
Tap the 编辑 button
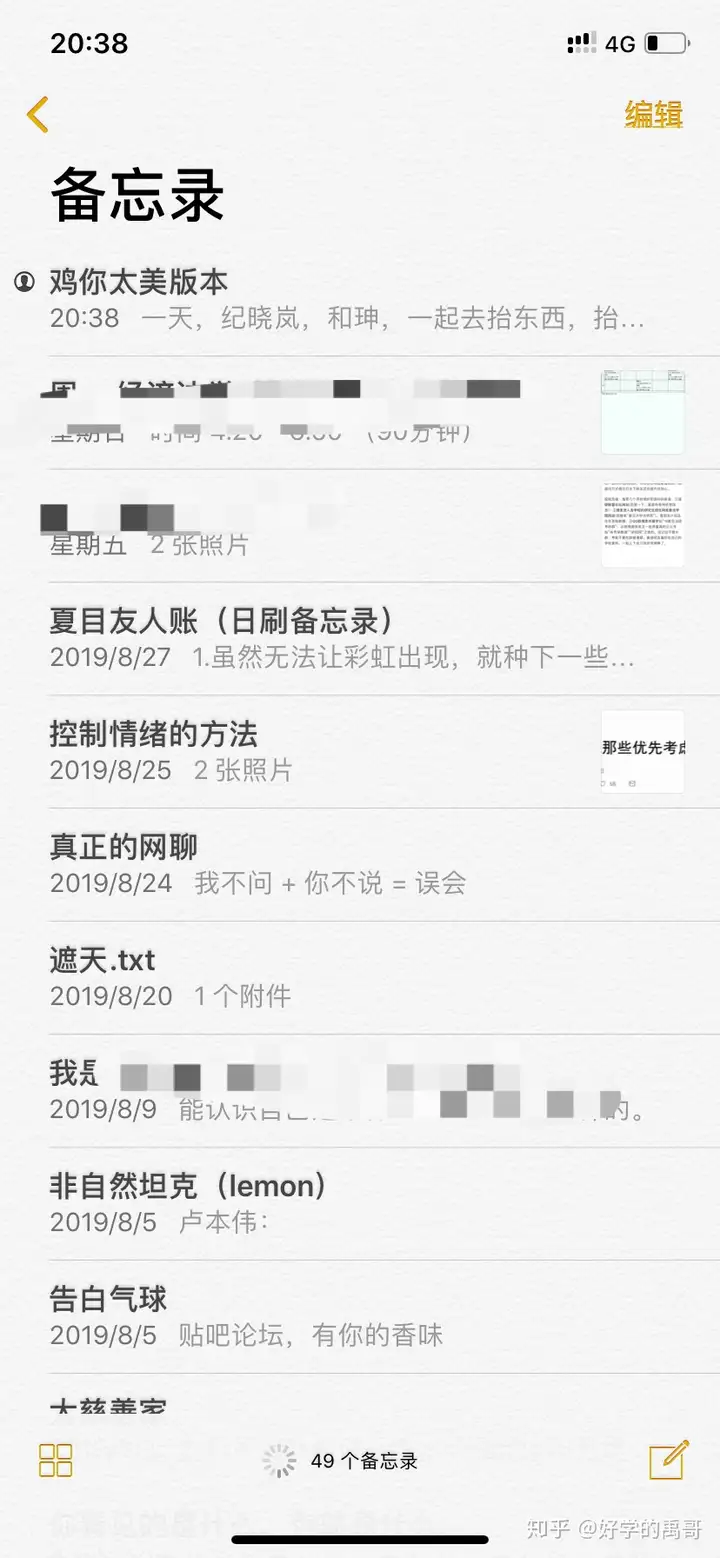(653, 114)
